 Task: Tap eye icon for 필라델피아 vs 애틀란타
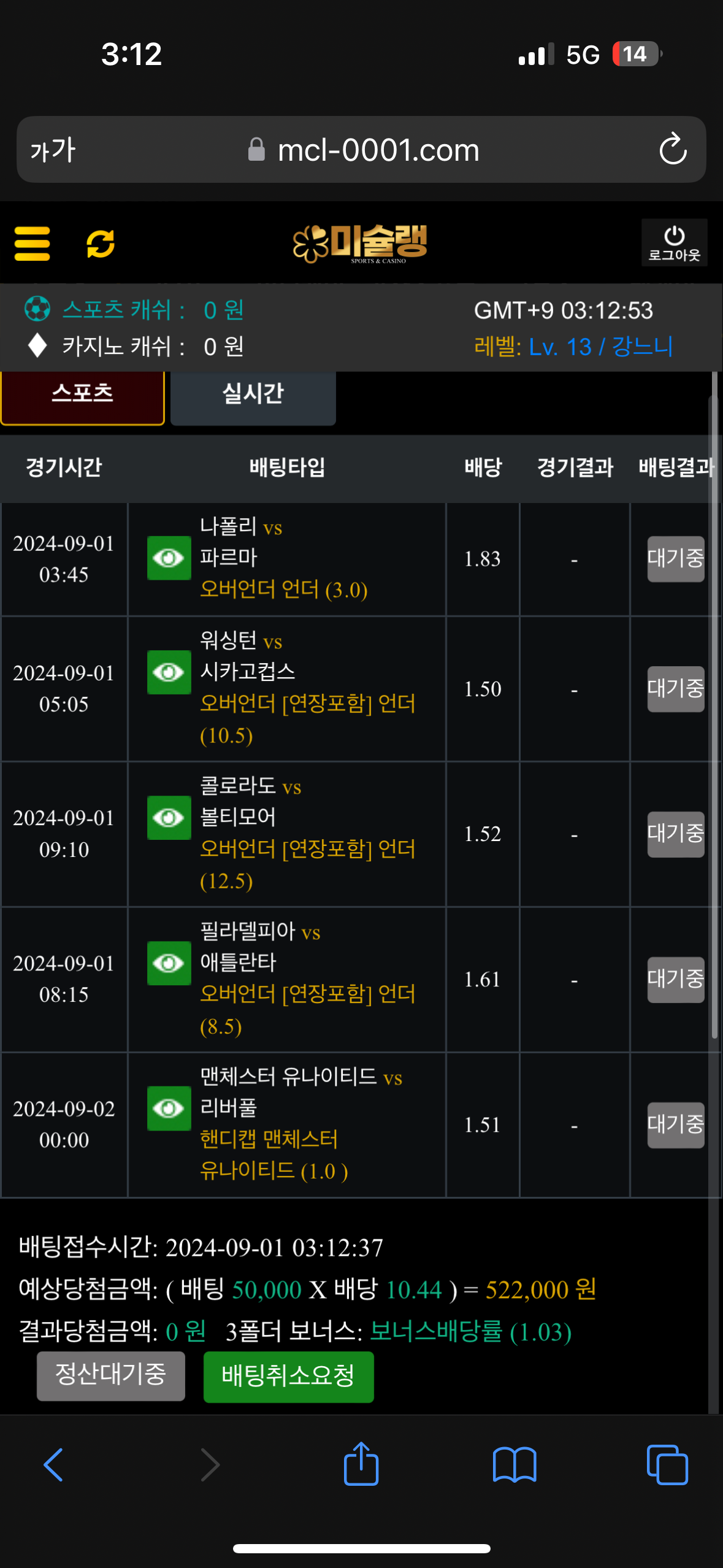click(169, 963)
